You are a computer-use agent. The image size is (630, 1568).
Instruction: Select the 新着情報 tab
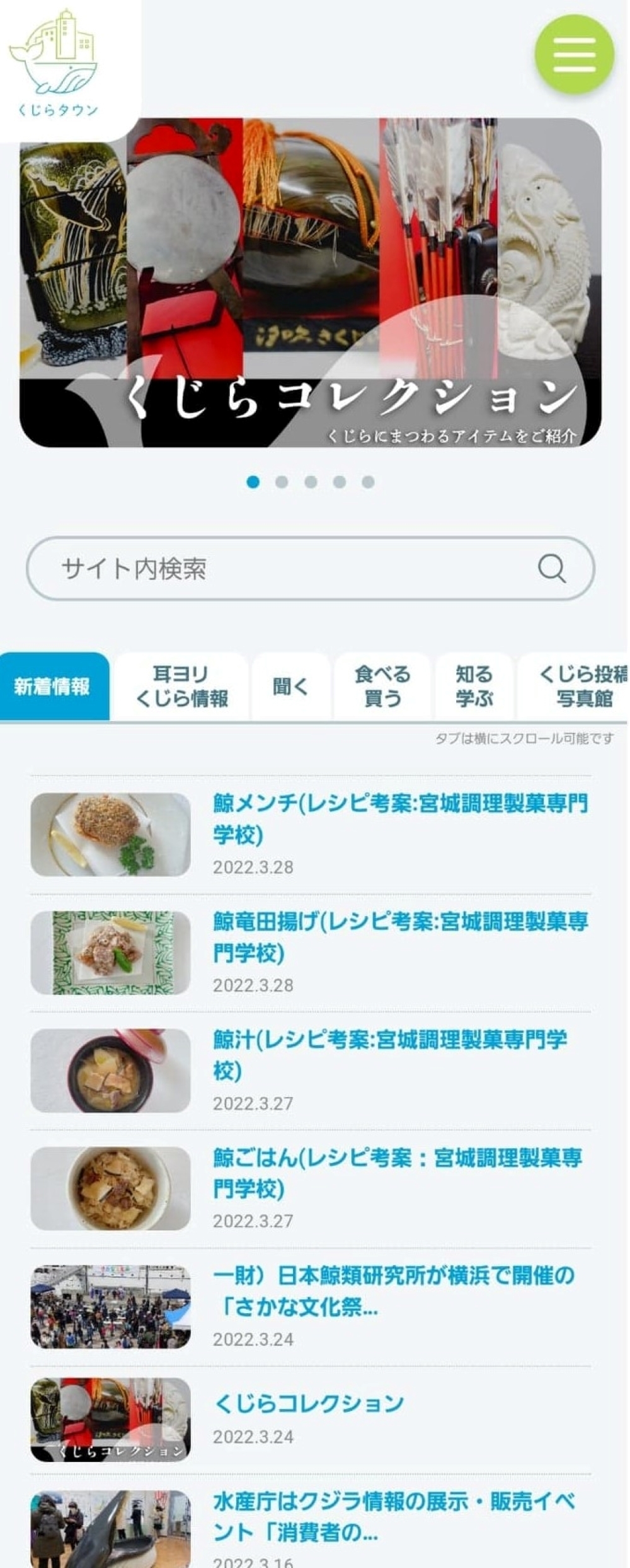click(53, 686)
